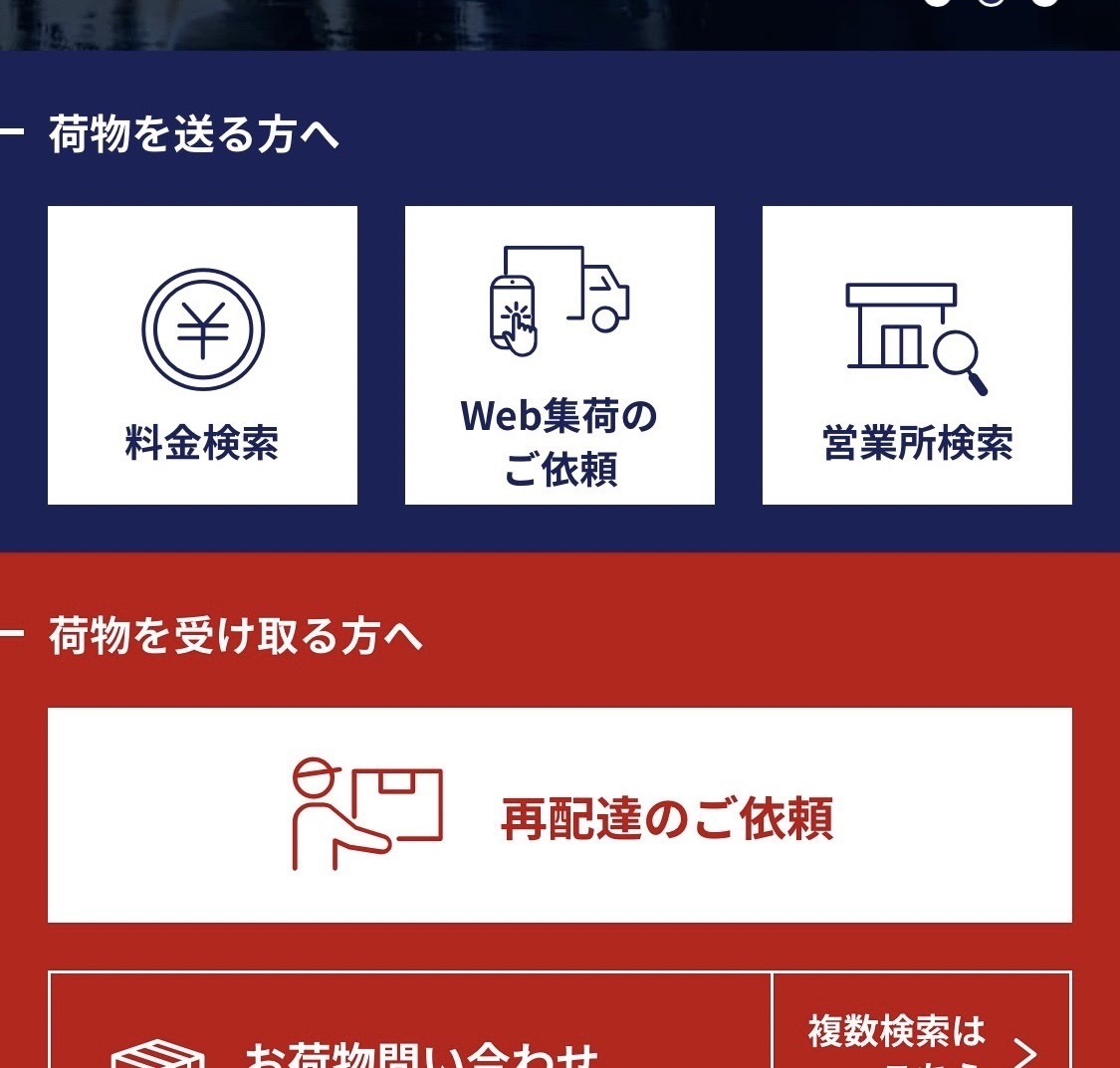The image size is (1120, 1068).
Task: Go to 複数検索はこちら multiple search
Action: [x=922, y=1035]
